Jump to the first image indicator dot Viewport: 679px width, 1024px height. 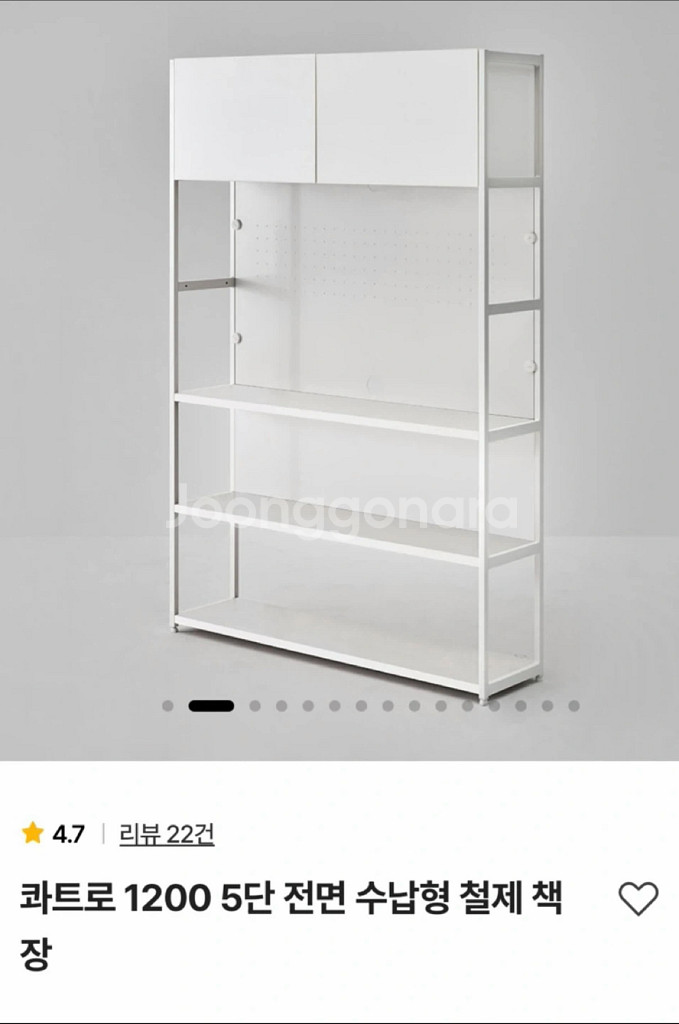(x=168, y=706)
